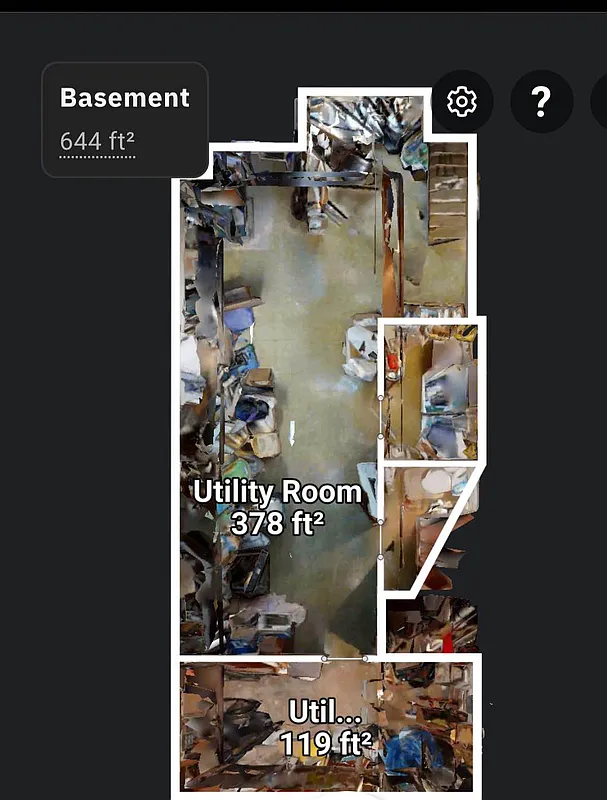Open the help question mark

click(x=541, y=101)
